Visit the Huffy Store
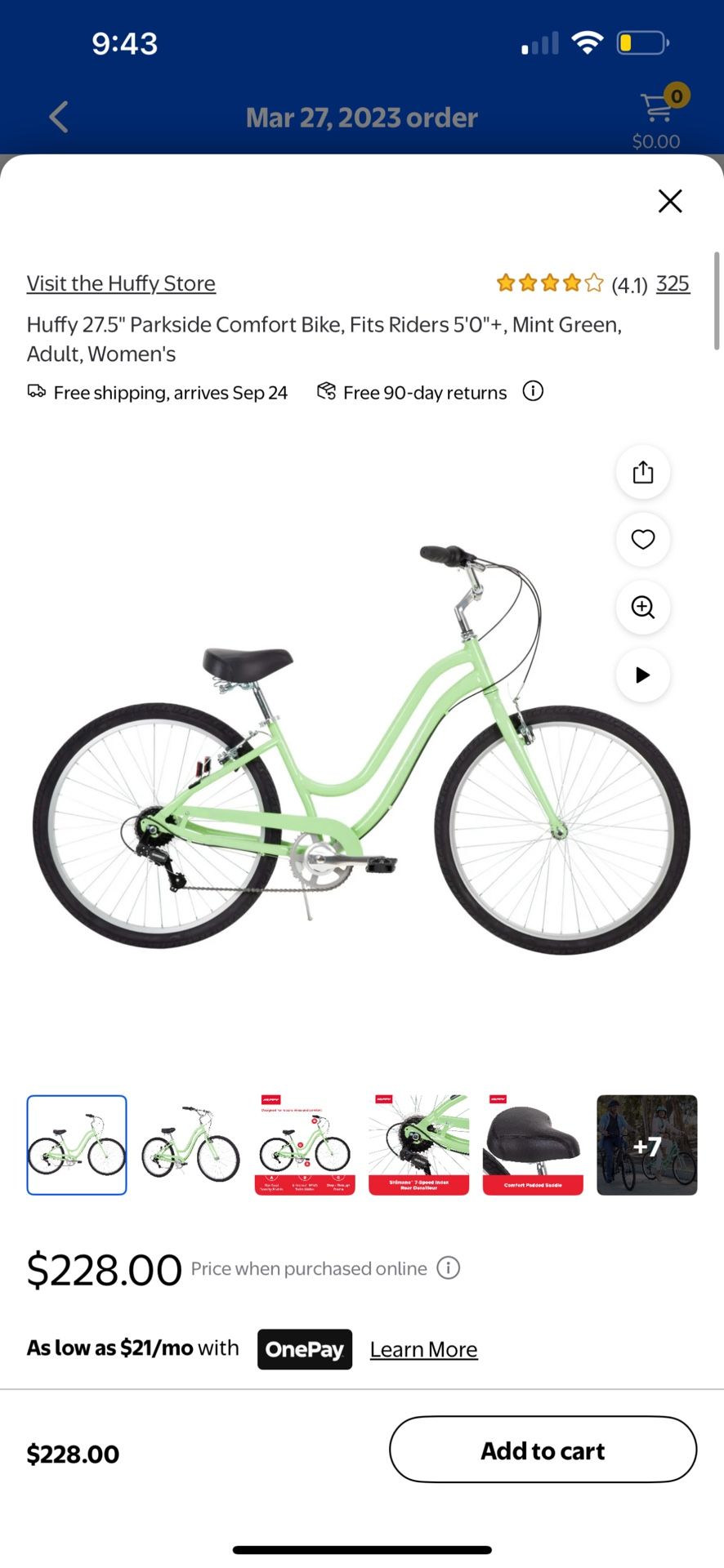The height and width of the screenshot is (1568, 724). [121, 283]
